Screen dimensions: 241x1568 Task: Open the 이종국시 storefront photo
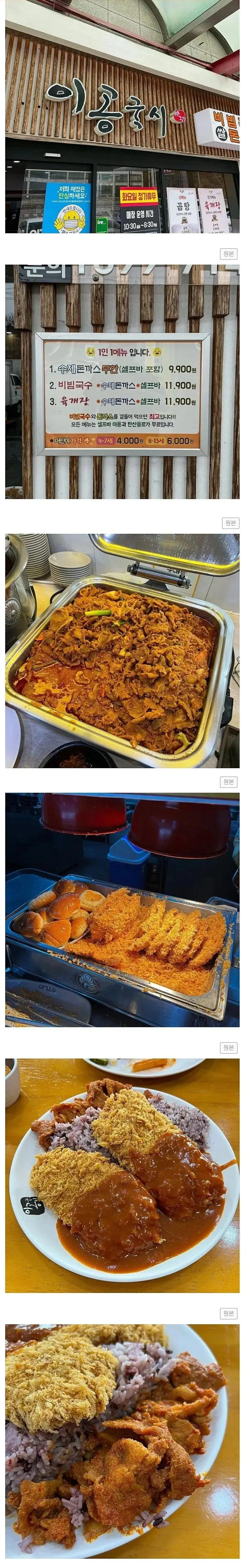(122, 117)
